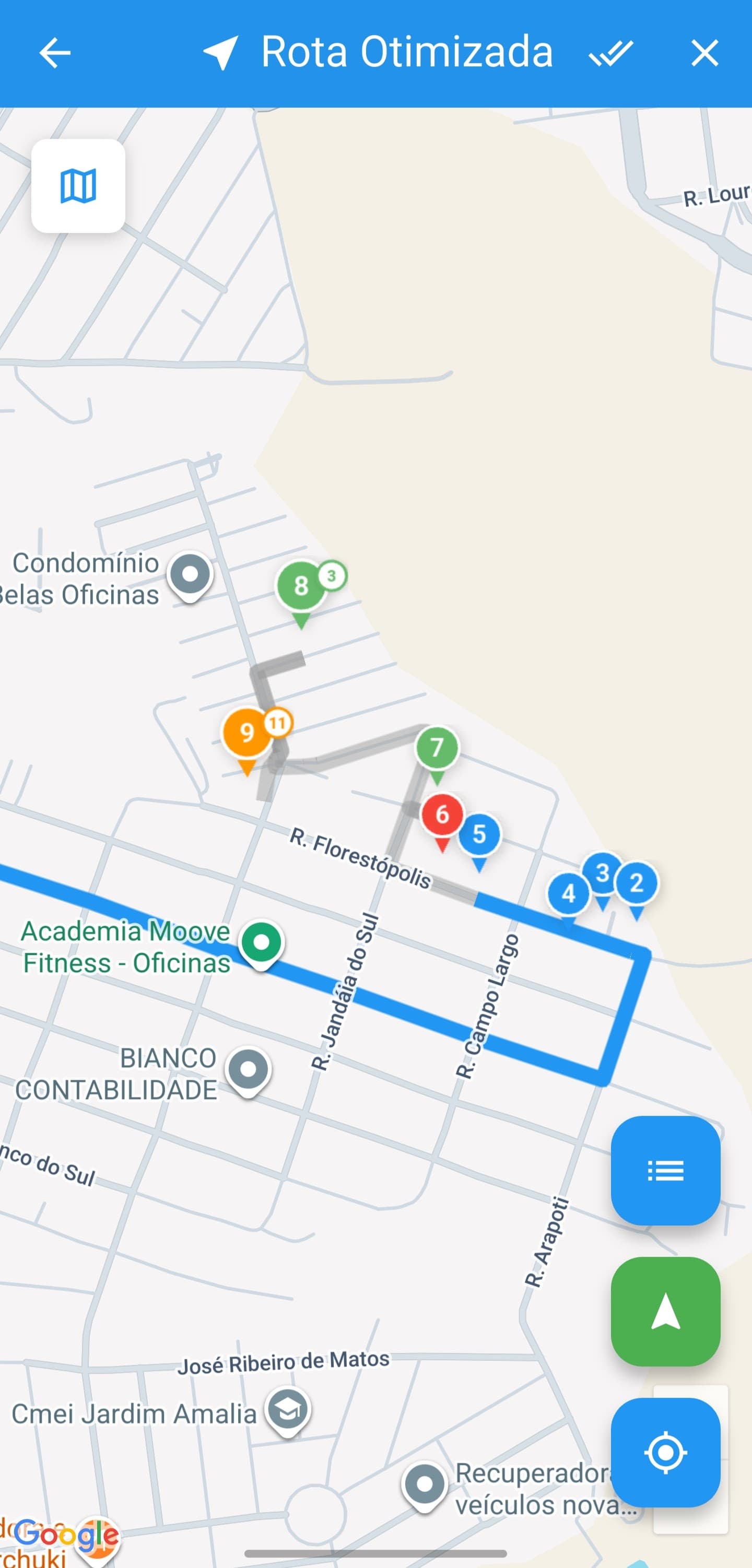Open Academia Moove Fitness - Oficinas pin
752x1568 pixels.
(x=262, y=941)
